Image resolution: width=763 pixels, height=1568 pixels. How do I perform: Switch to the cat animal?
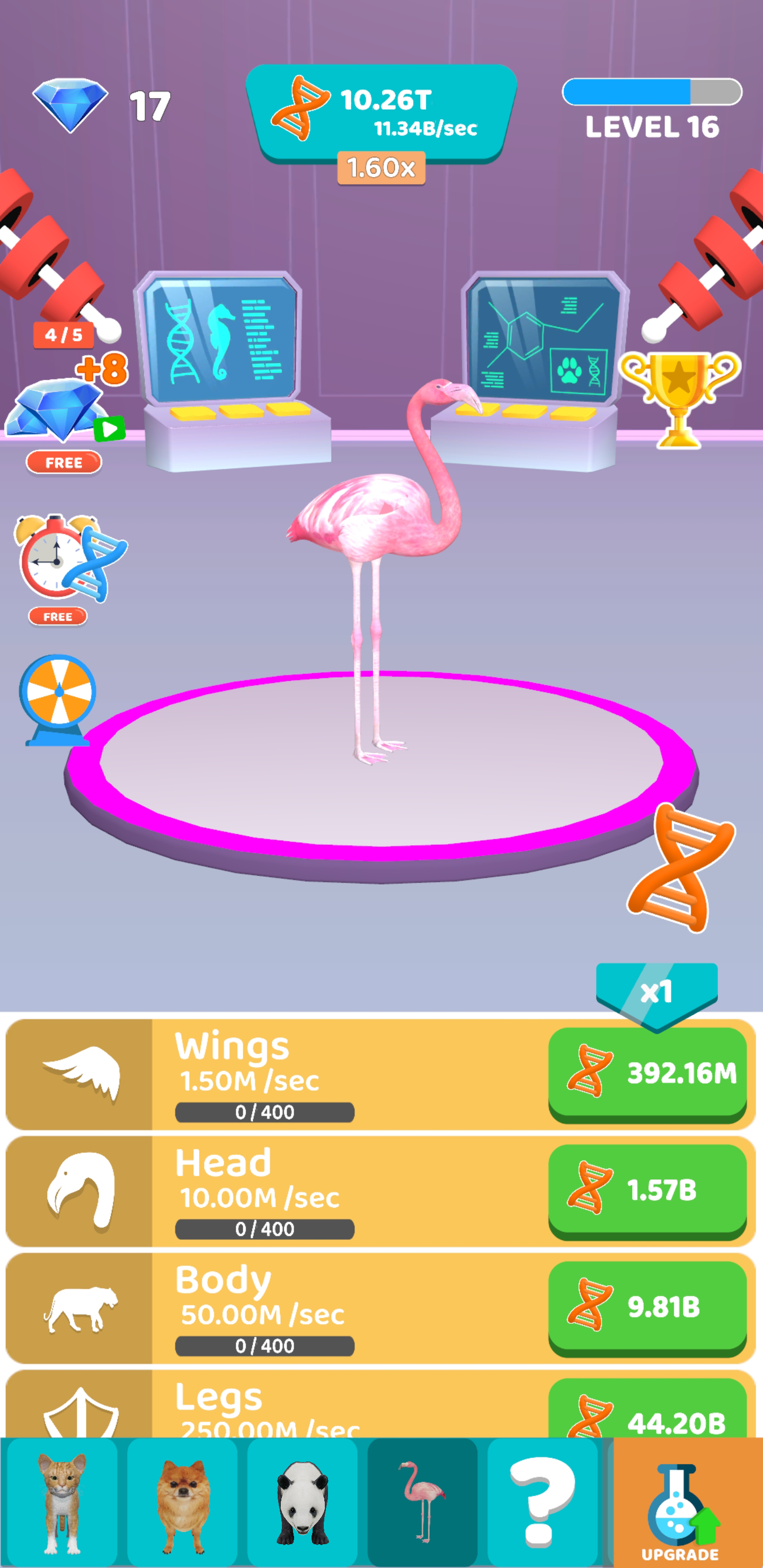[60, 1502]
